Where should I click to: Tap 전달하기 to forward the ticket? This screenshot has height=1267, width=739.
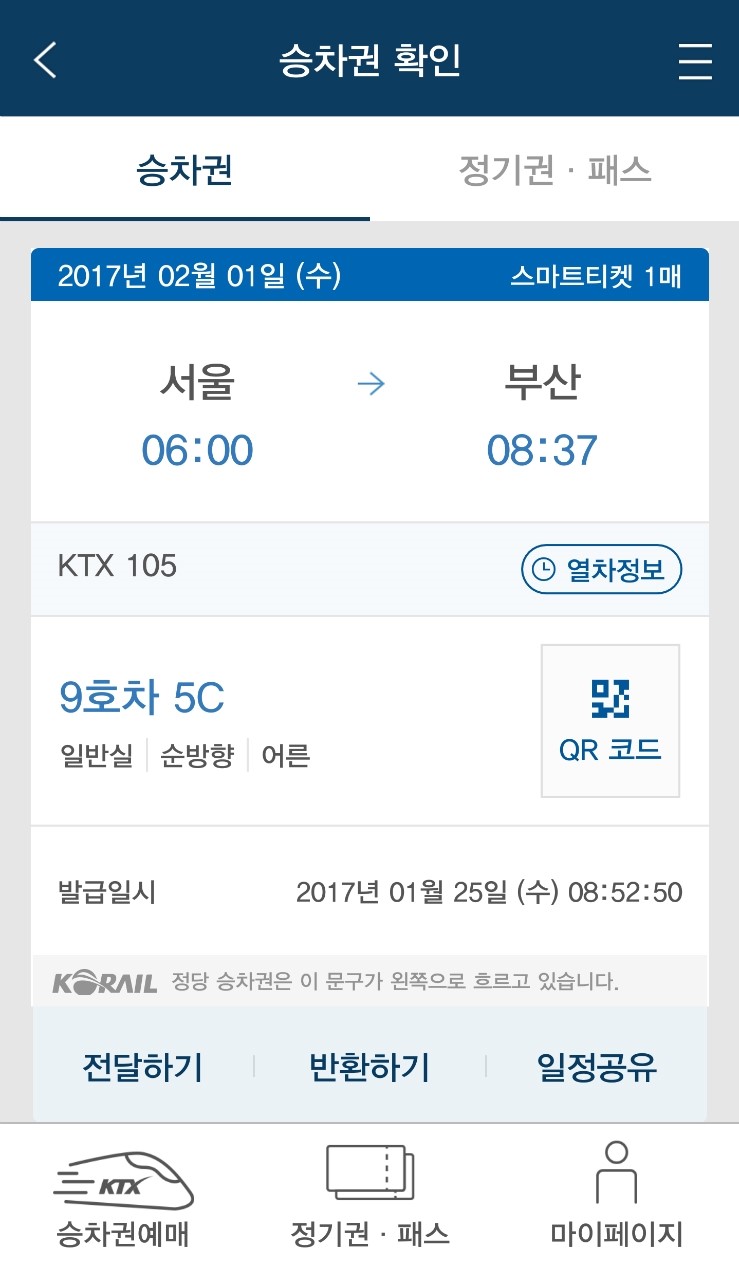click(142, 1067)
